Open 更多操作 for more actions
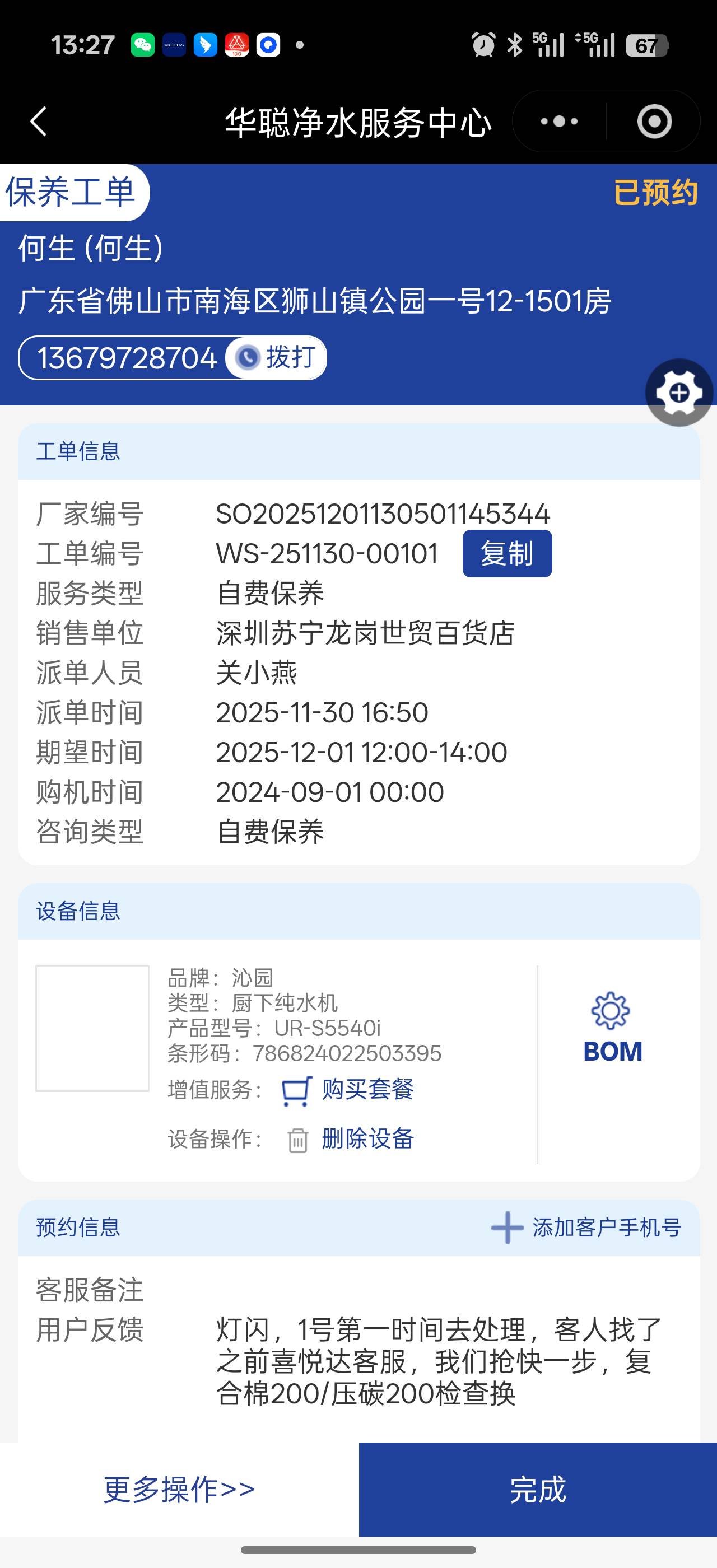 click(179, 1489)
